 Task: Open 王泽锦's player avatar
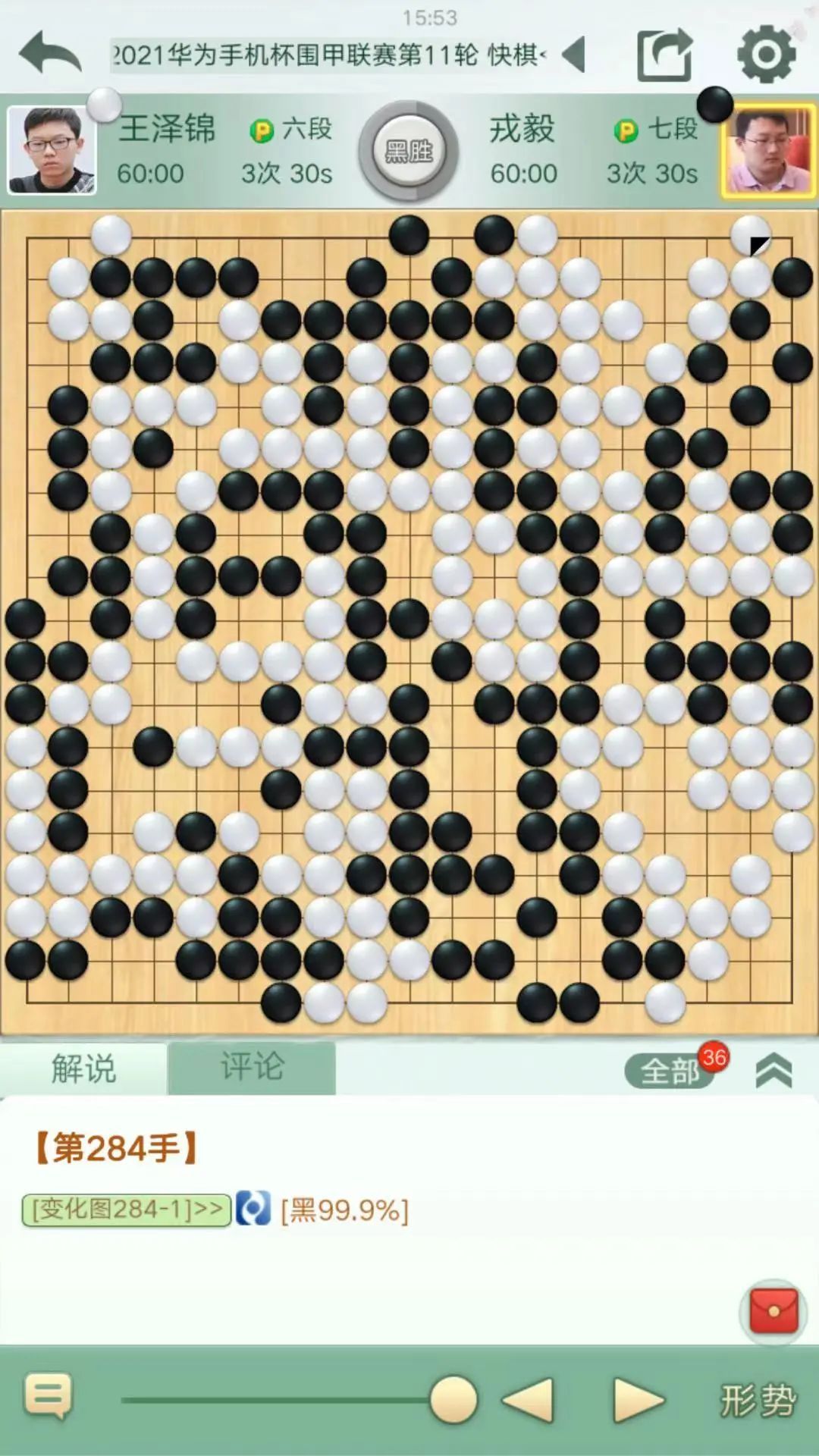click(x=52, y=150)
